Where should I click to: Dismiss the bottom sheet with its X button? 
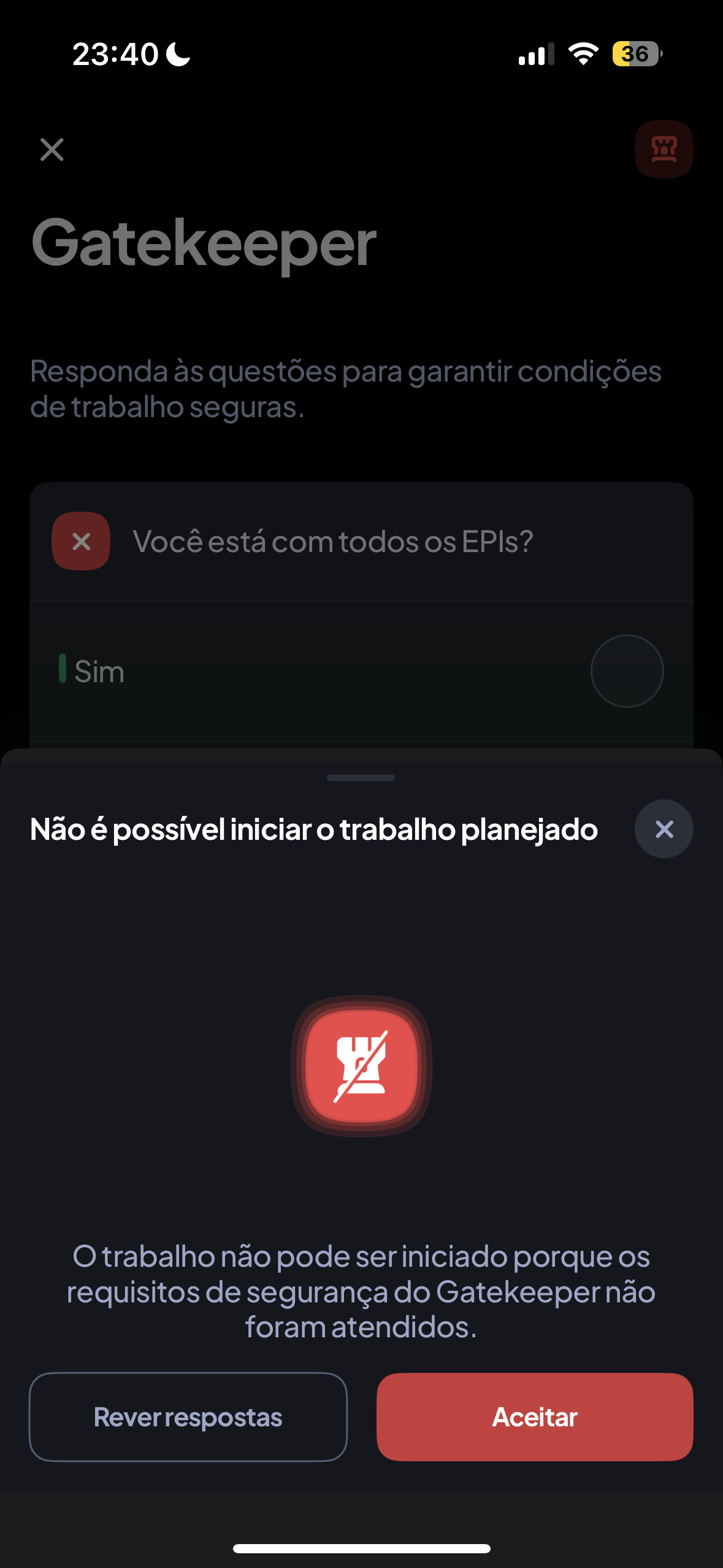click(x=664, y=829)
